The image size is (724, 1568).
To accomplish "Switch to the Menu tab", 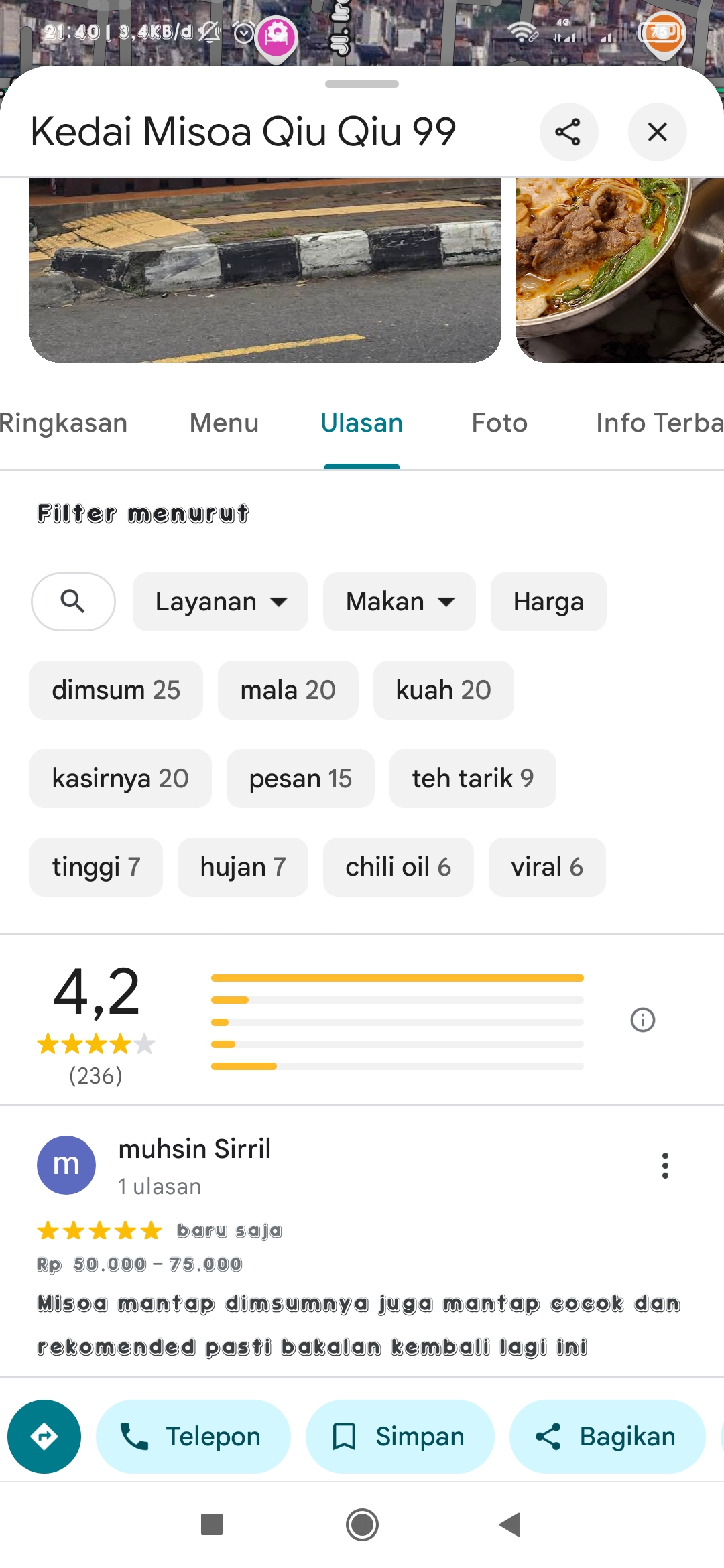I will tap(224, 423).
